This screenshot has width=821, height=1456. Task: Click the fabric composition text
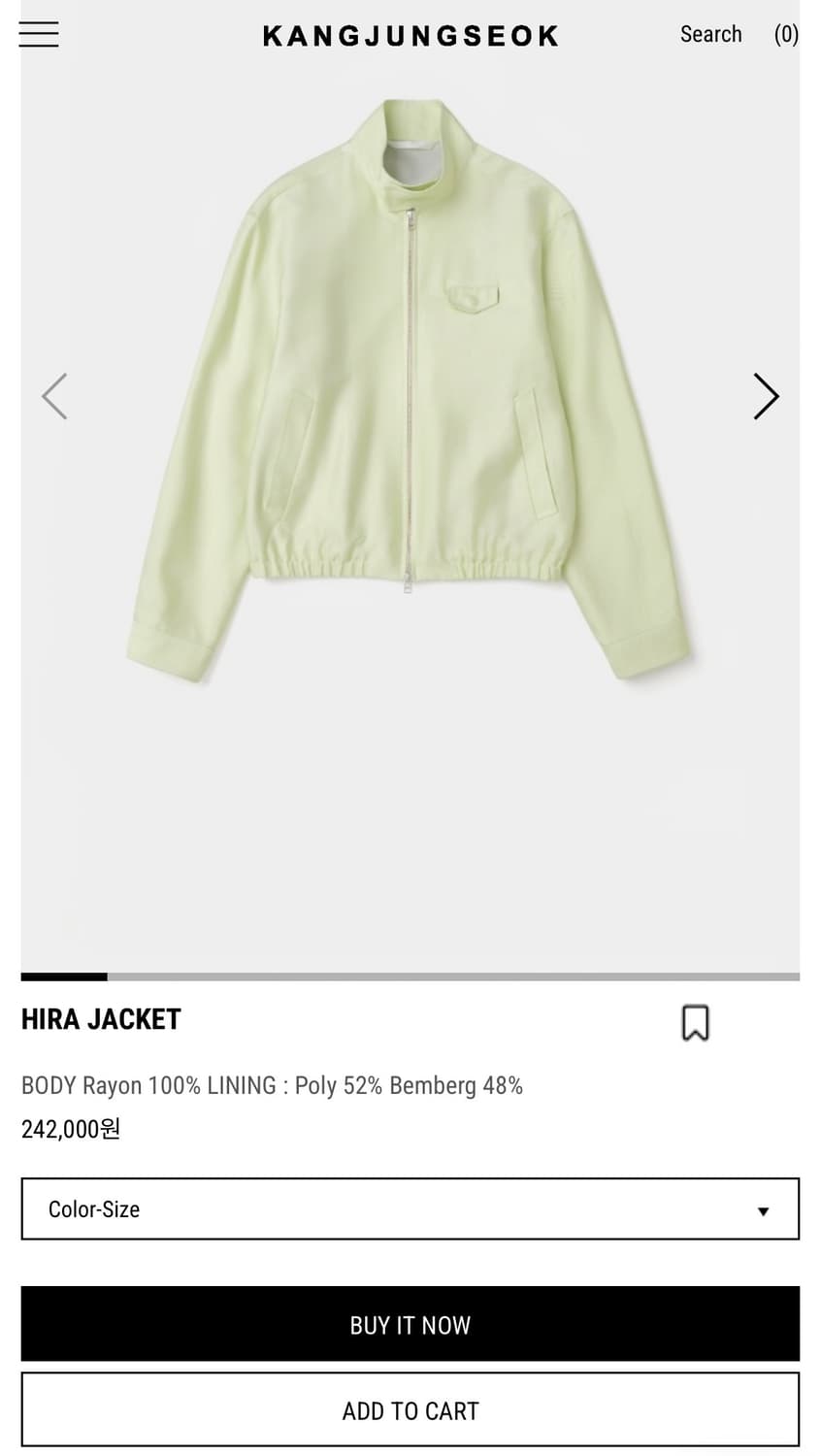tap(272, 1085)
